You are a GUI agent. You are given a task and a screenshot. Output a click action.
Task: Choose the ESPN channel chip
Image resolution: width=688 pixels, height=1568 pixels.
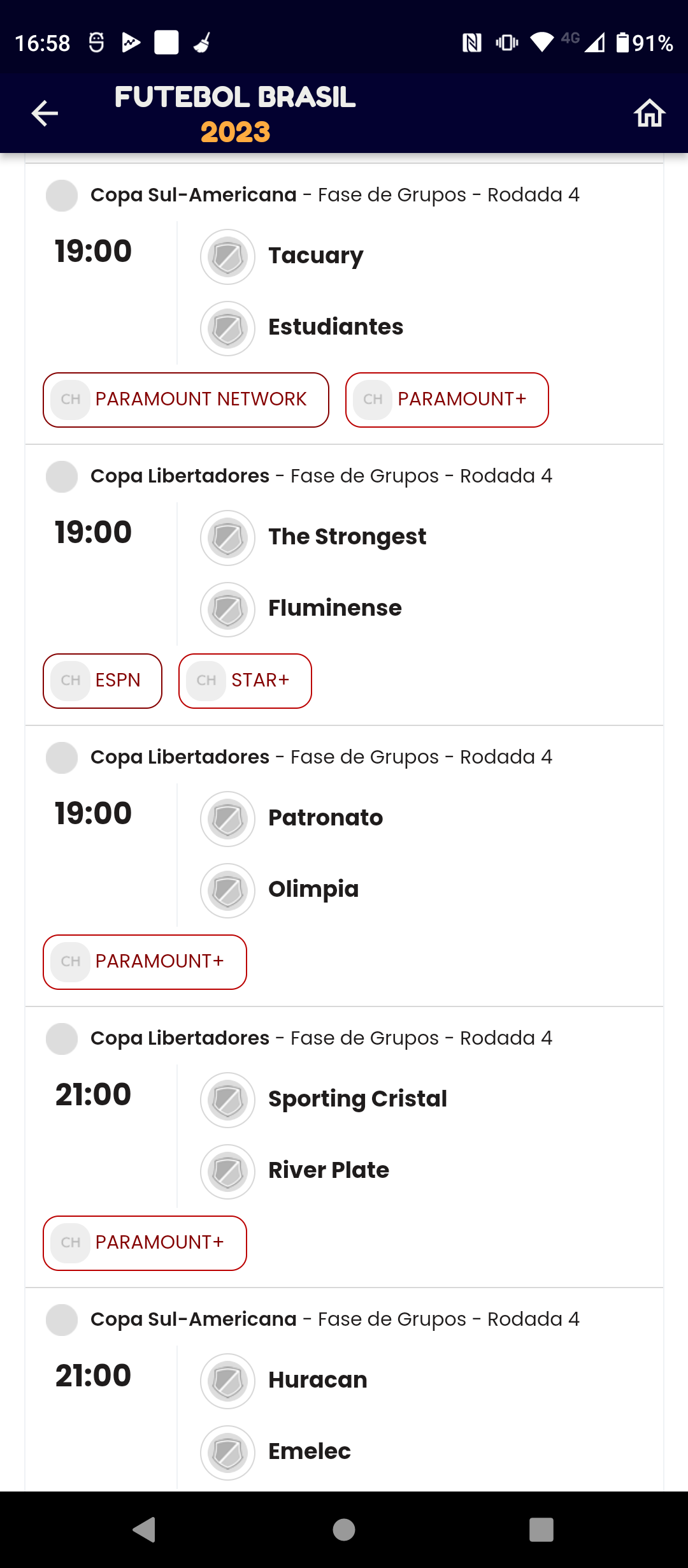(103, 681)
